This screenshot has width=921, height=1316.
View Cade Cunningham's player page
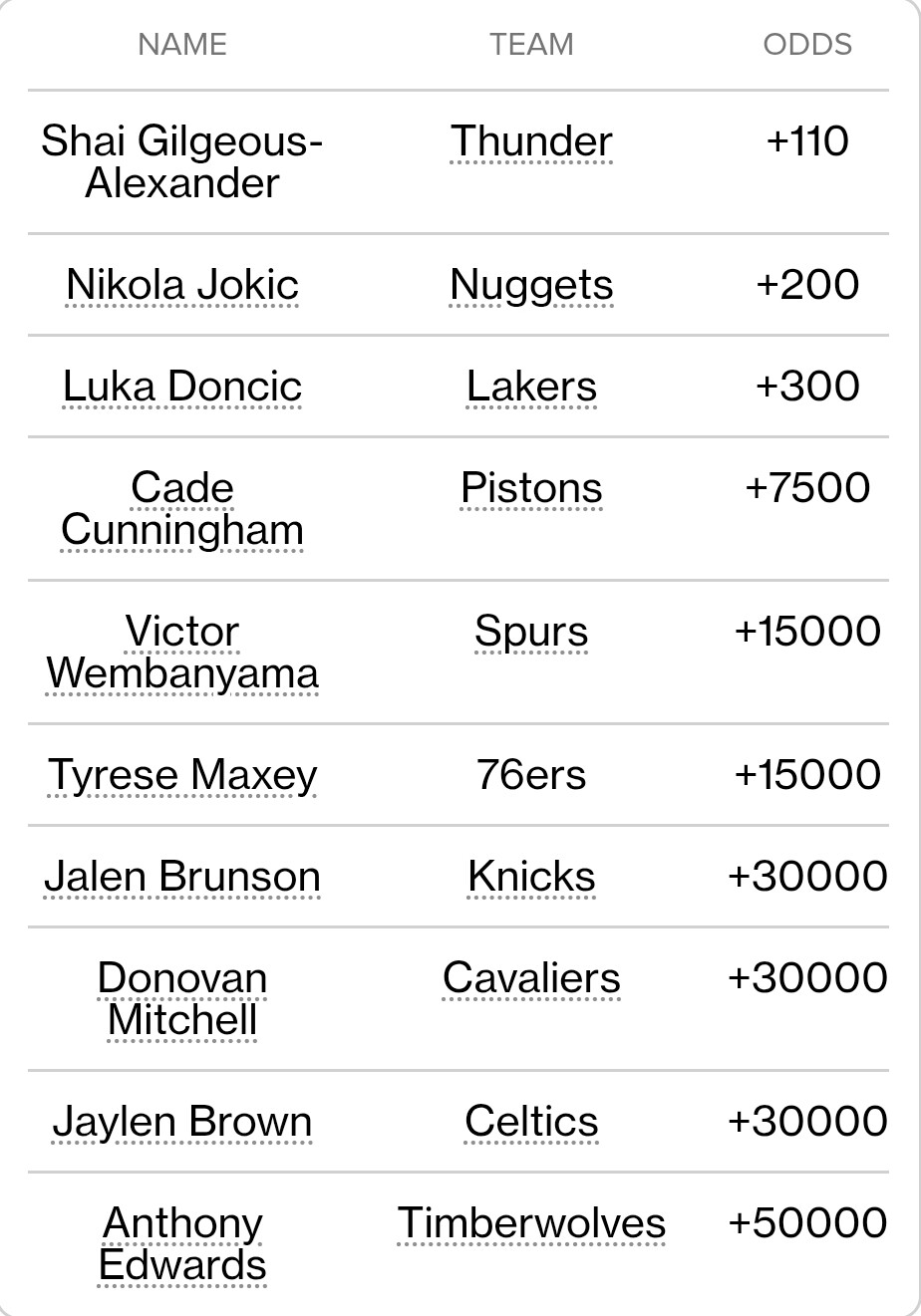(x=182, y=509)
